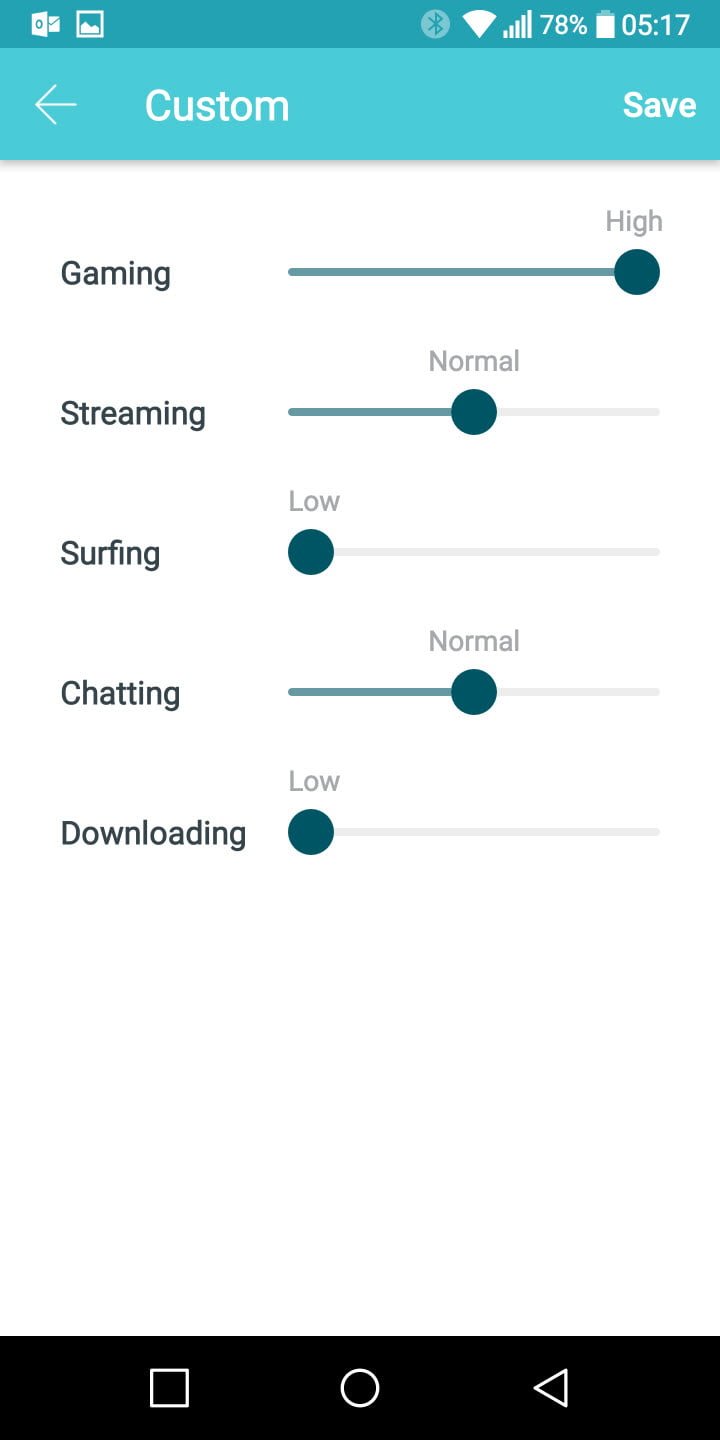
Task: Tap the Downloading priority slider handle
Action: tap(311, 832)
